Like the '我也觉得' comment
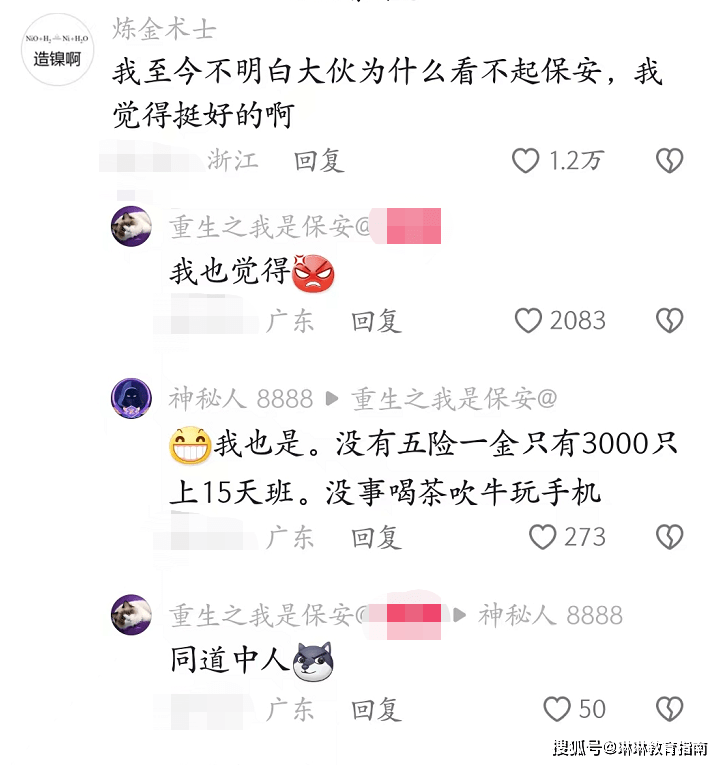722x765 pixels. (x=528, y=320)
